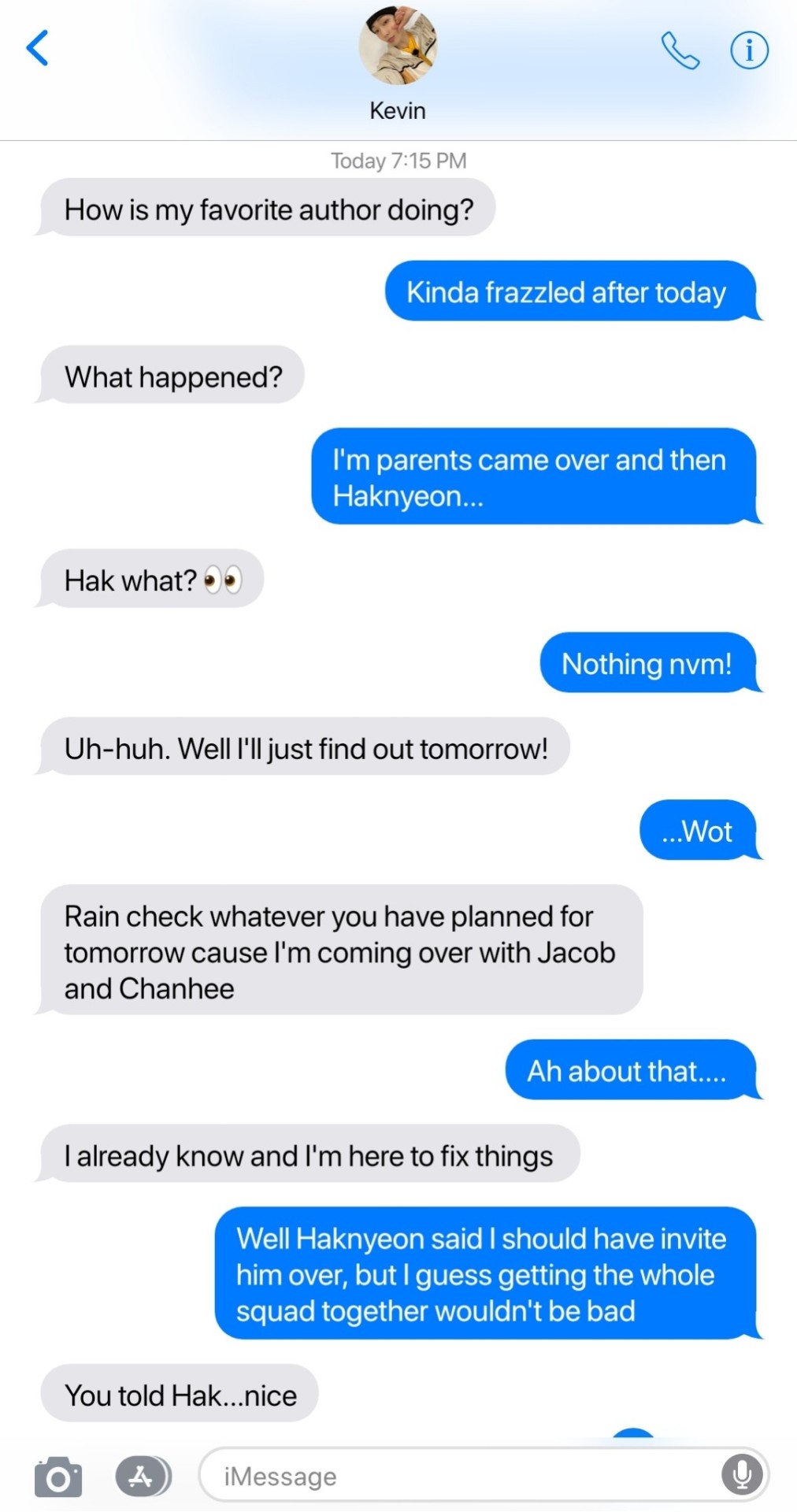Start a phone call with Kevin

click(680, 51)
